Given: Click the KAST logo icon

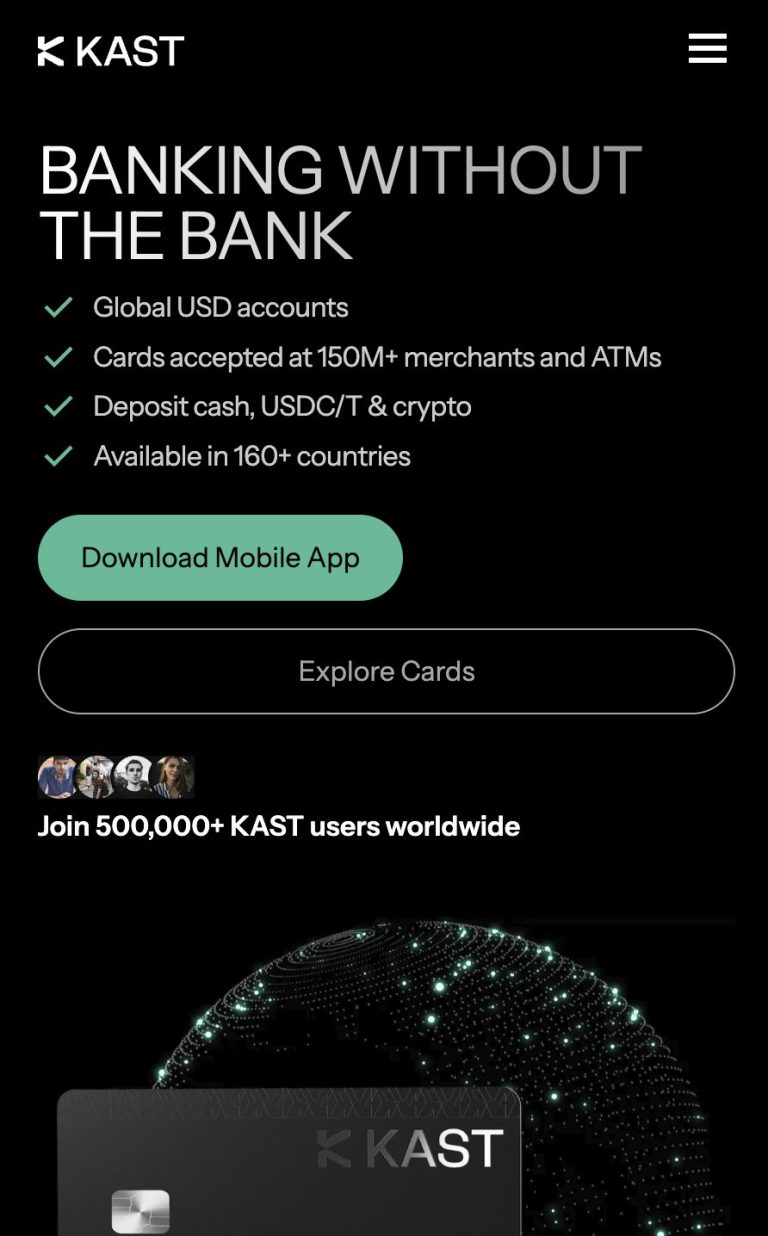Looking at the screenshot, I should click(50, 49).
